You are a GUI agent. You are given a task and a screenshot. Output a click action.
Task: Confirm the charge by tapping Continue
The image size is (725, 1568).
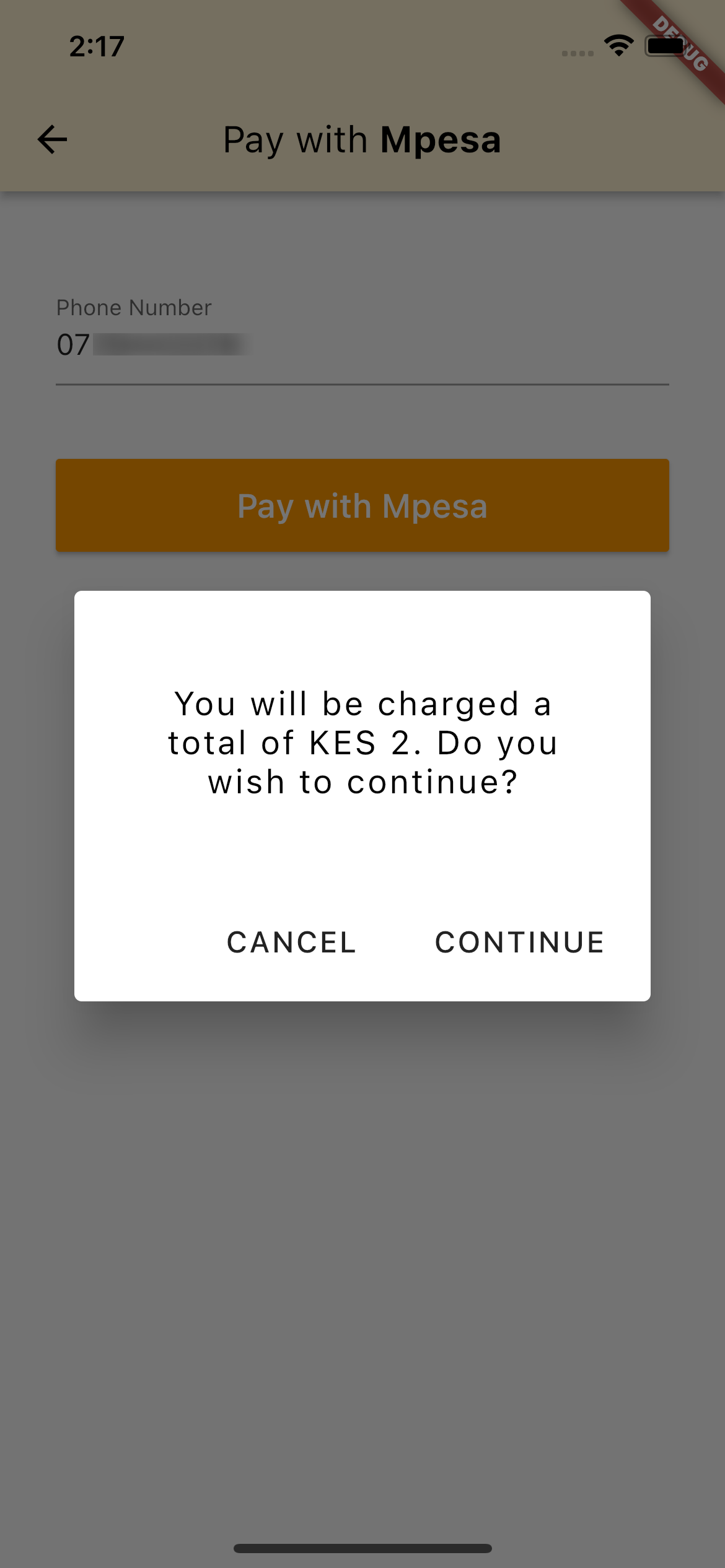pos(519,943)
